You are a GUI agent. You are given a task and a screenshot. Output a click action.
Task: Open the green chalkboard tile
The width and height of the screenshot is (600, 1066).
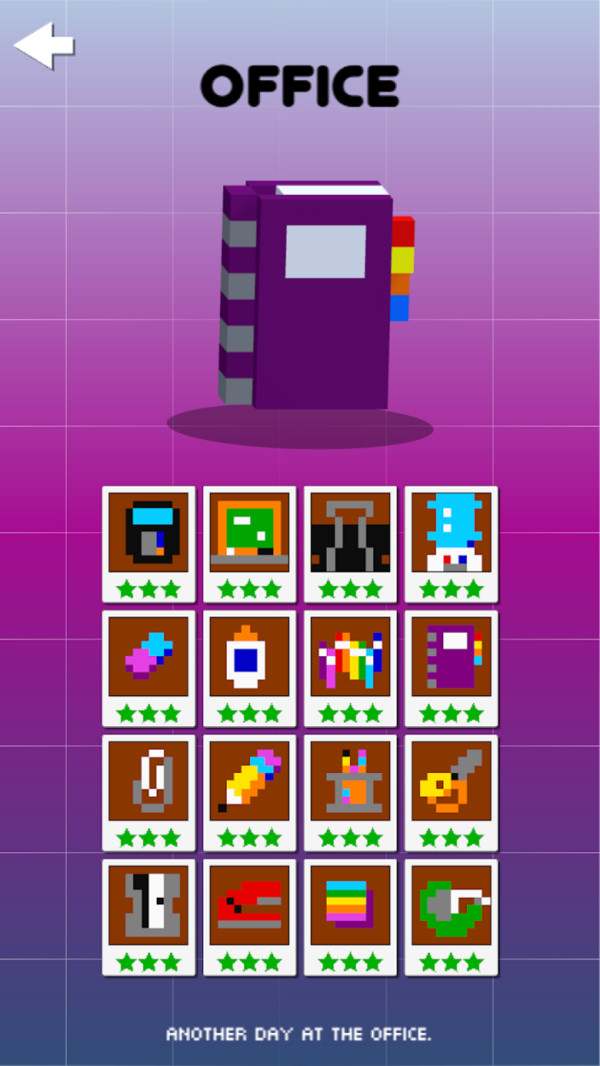(250, 543)
